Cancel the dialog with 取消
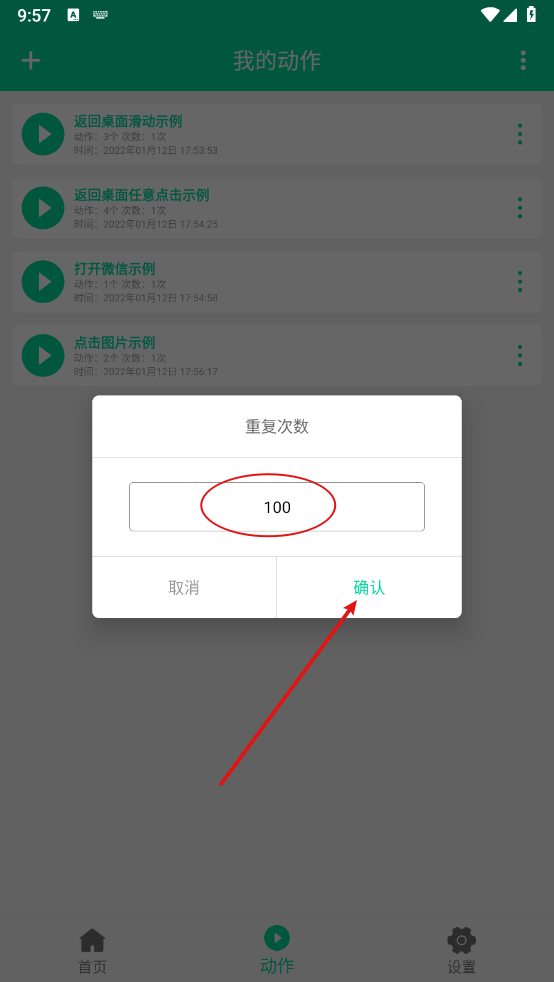Viewport: 554px width, 982px height. (x=184, y=587)
